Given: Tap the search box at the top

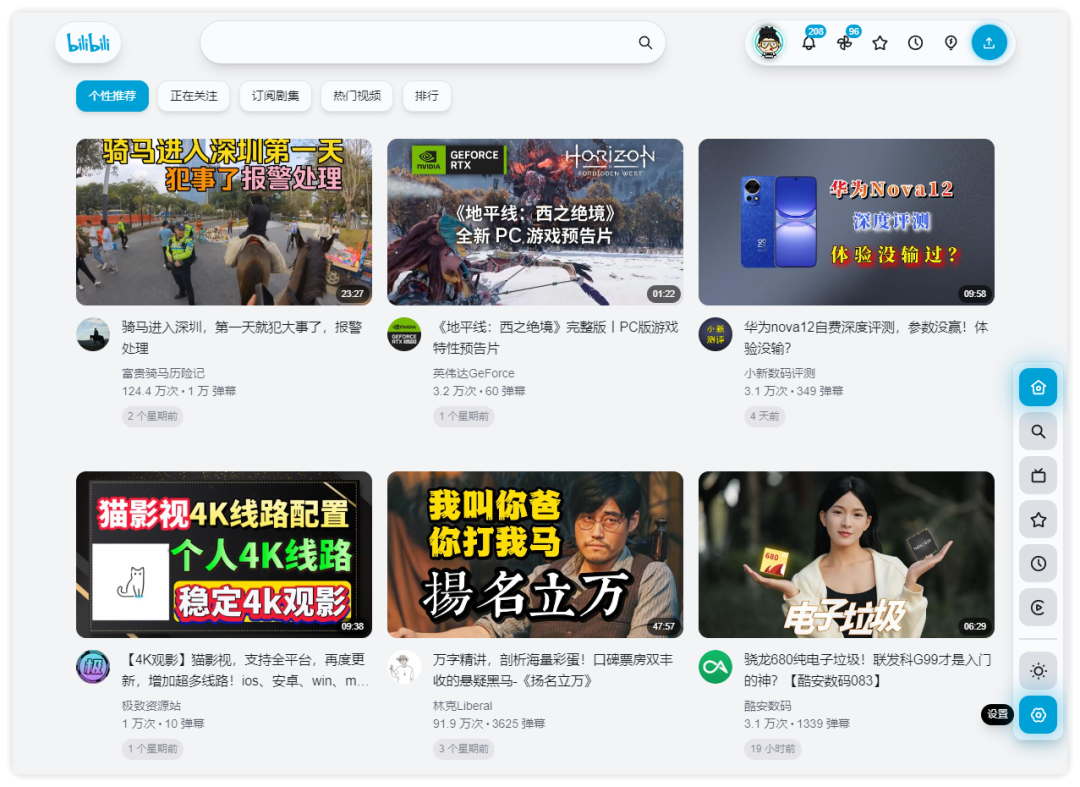Looking at the screenshot, I should click(420, 43).
